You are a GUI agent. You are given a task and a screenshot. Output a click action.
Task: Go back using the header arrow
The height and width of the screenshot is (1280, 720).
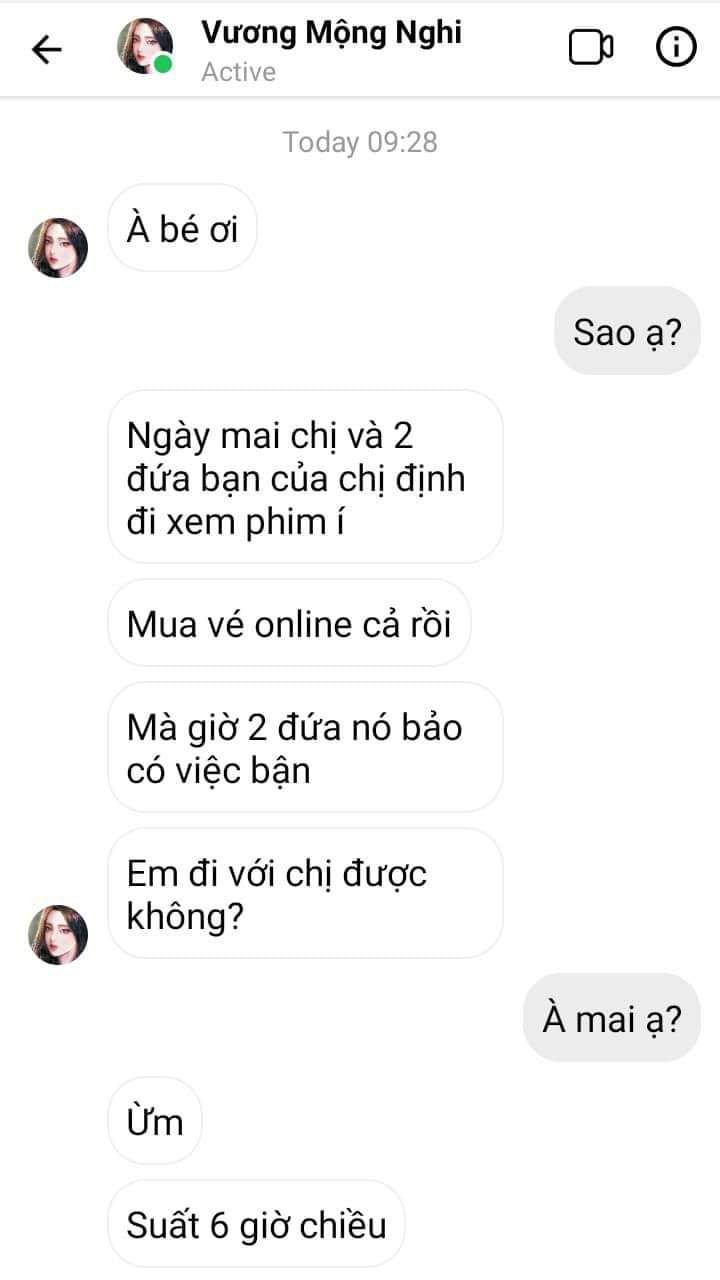click(x=46, y=49)
